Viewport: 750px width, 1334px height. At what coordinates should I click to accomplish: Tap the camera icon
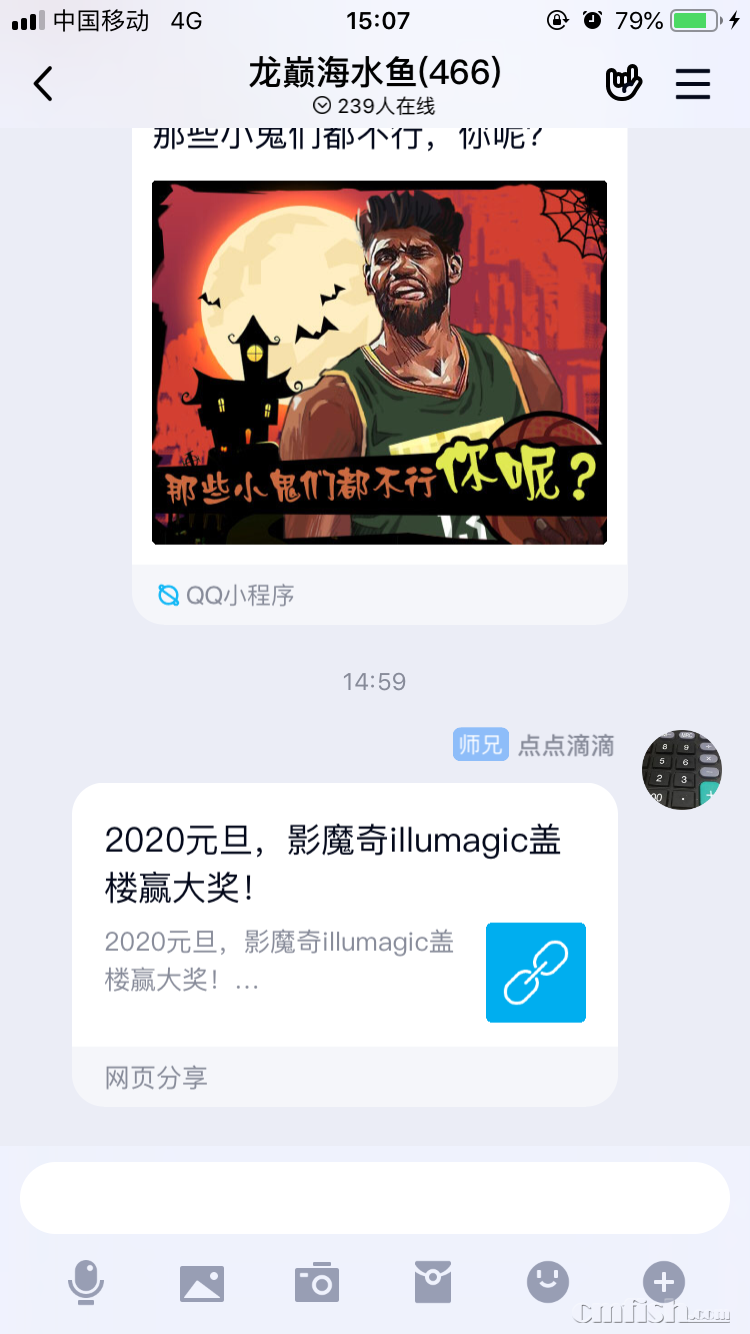316,1284
